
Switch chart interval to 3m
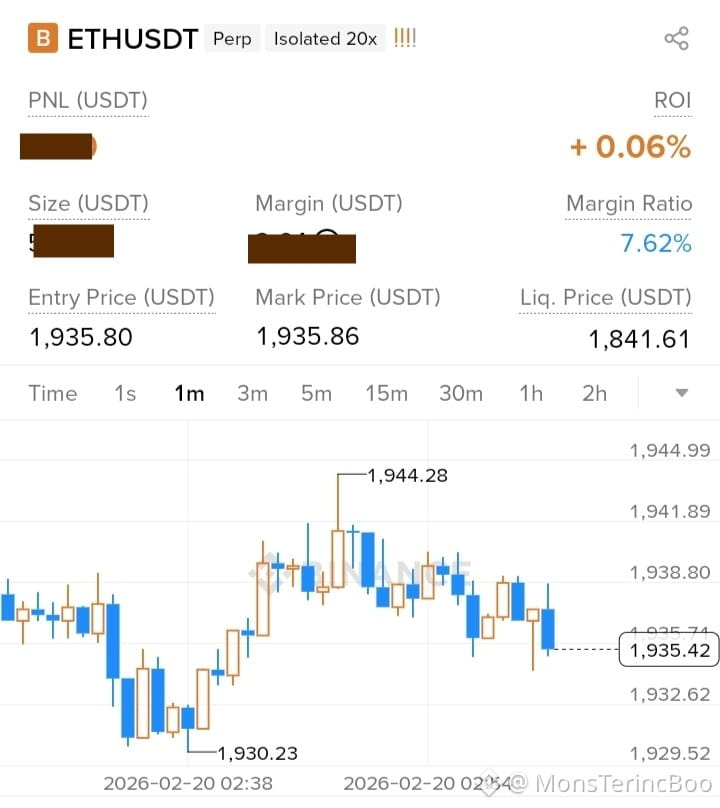point(253,394)
